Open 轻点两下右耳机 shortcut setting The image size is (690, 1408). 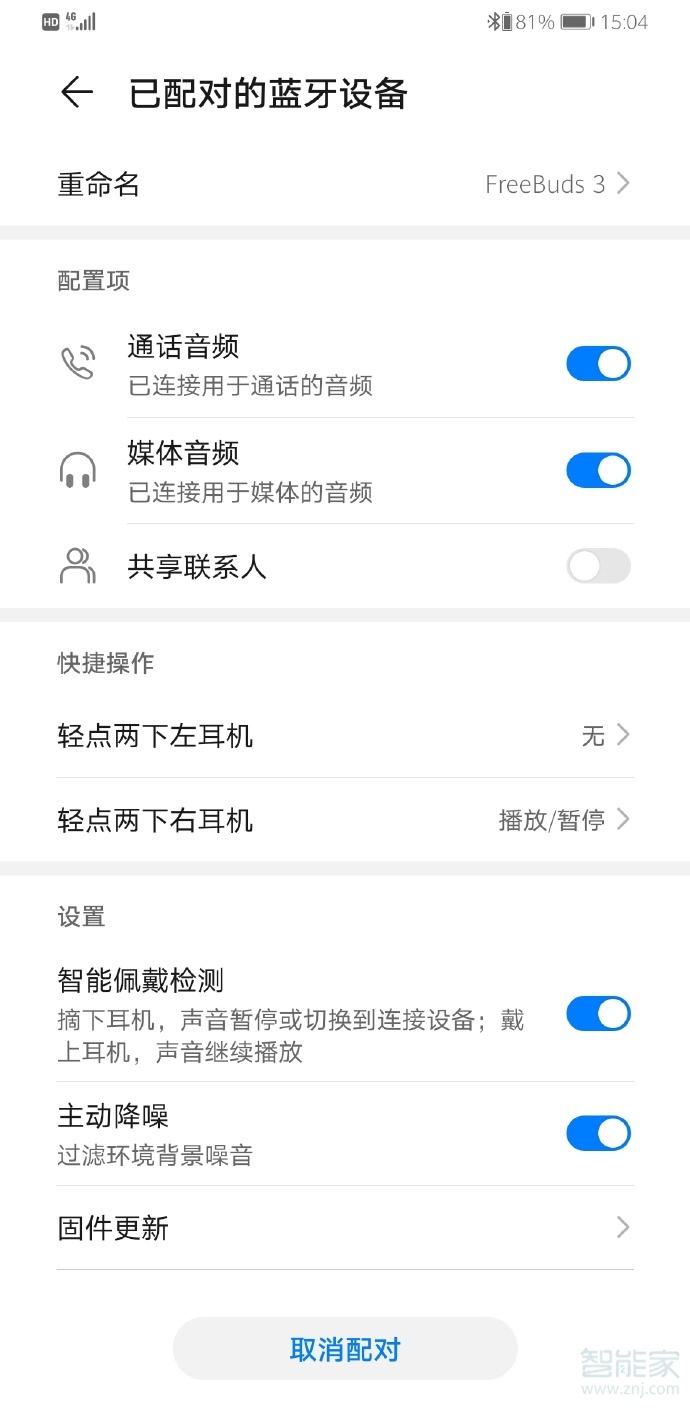click(345, 821)
